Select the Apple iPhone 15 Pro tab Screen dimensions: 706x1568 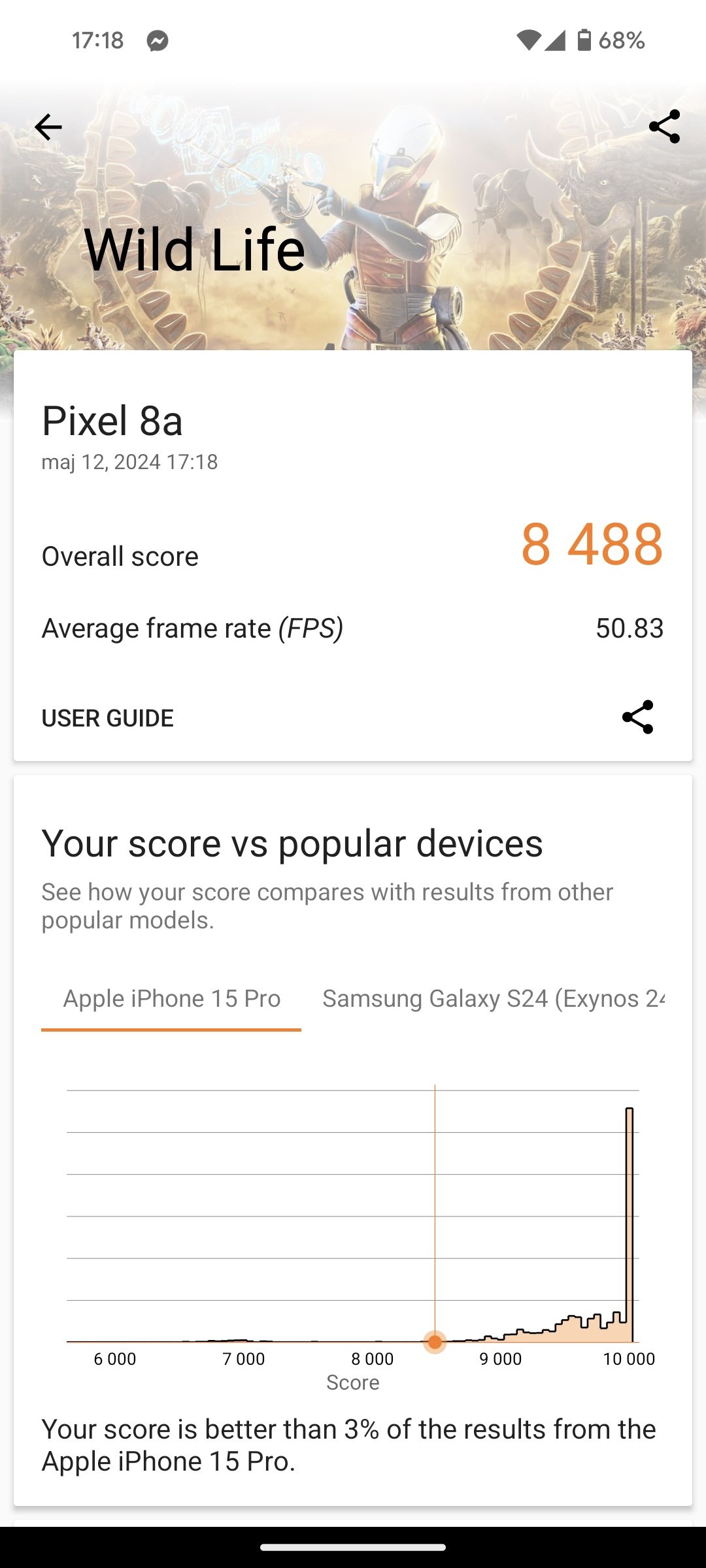171,999
